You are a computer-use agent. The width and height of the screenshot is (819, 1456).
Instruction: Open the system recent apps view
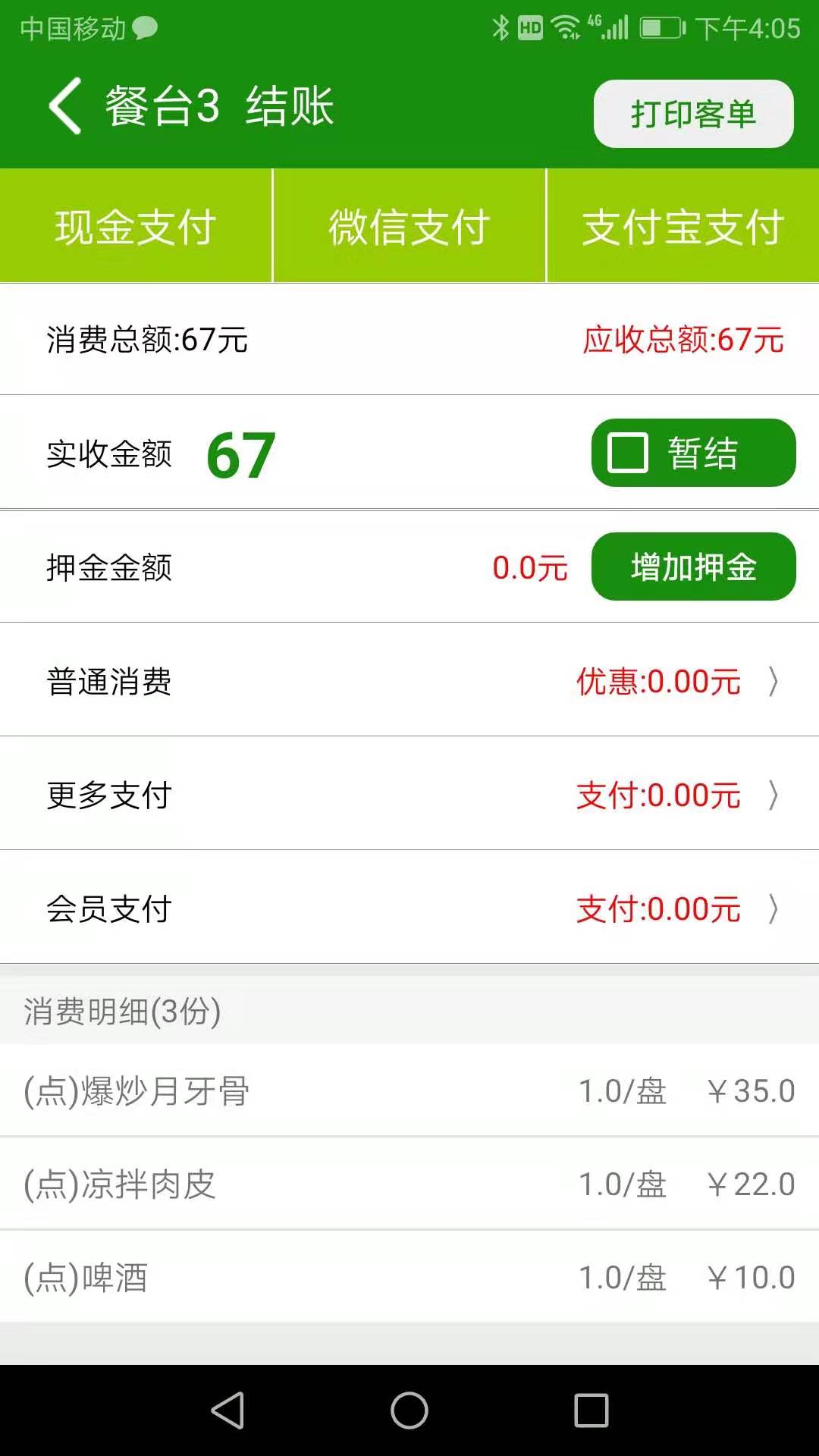[x=591, y=1410]
